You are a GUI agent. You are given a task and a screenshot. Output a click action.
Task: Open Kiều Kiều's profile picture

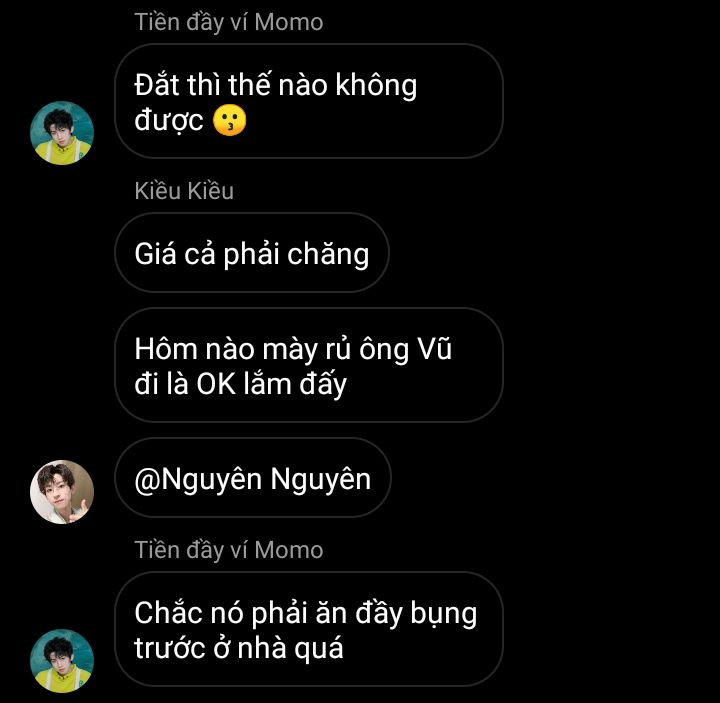62,492
